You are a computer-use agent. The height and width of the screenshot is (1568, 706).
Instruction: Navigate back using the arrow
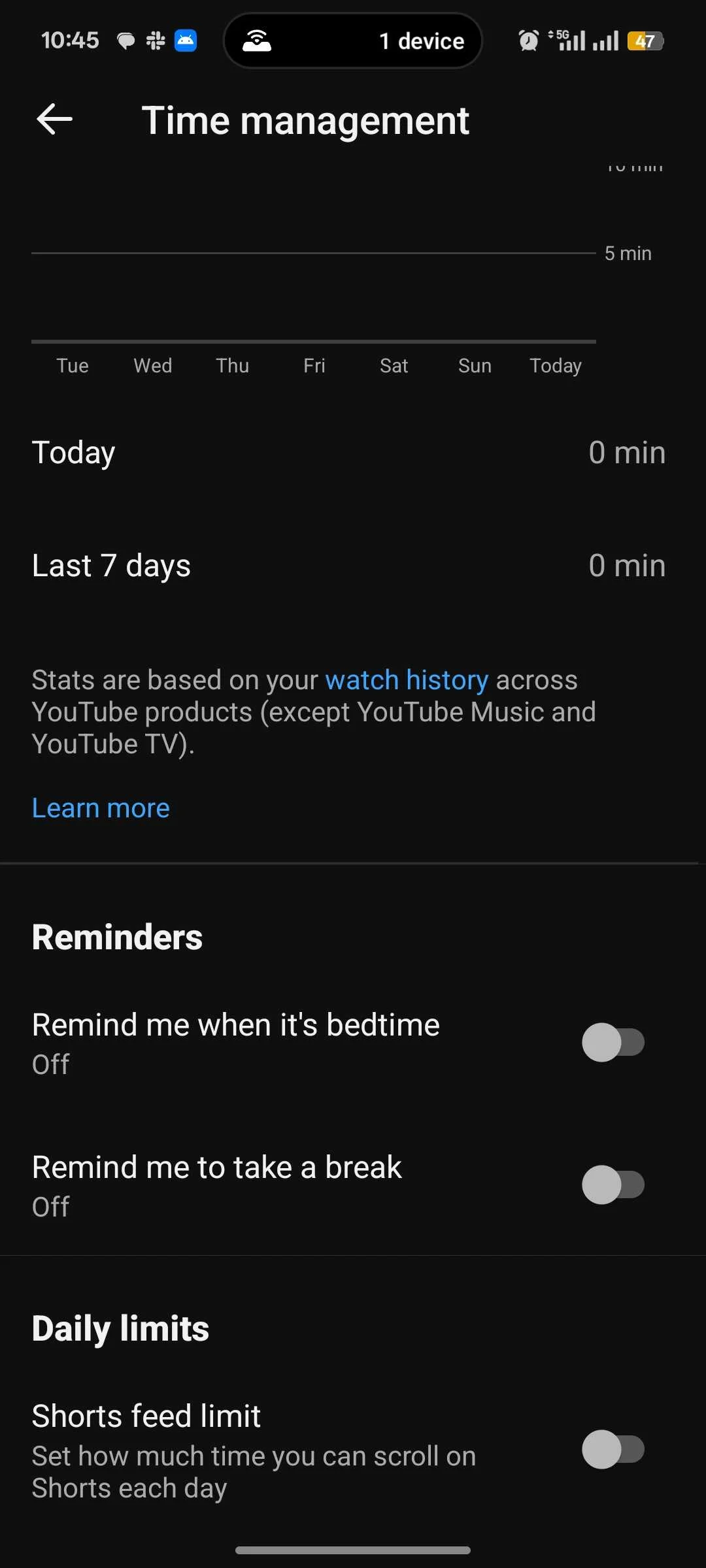(x=54, y=120)
